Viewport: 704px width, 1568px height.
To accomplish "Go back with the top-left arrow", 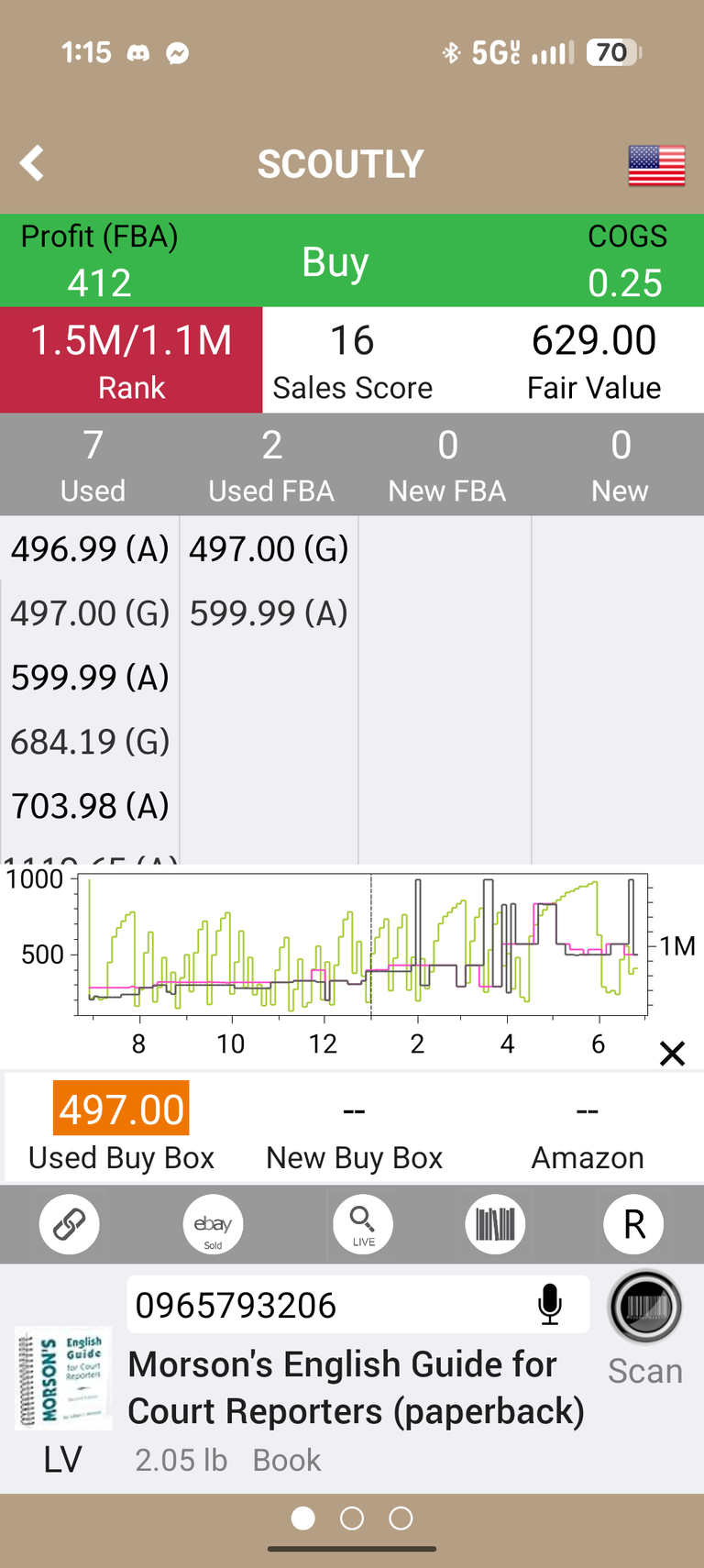I will coord(32,164).
